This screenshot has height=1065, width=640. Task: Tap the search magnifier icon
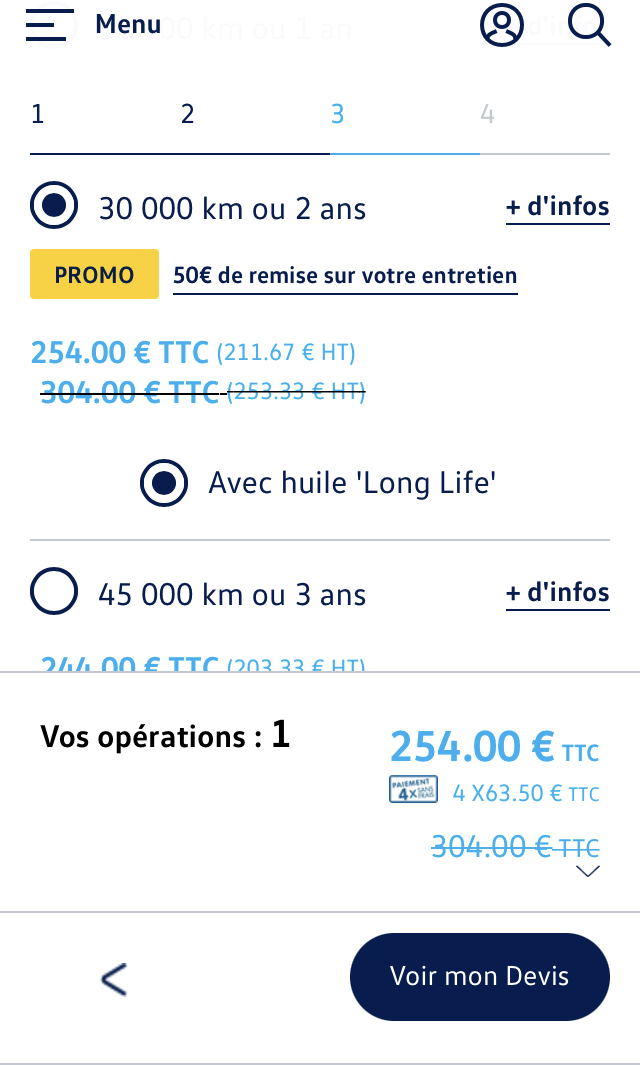(x=589, y=25)
